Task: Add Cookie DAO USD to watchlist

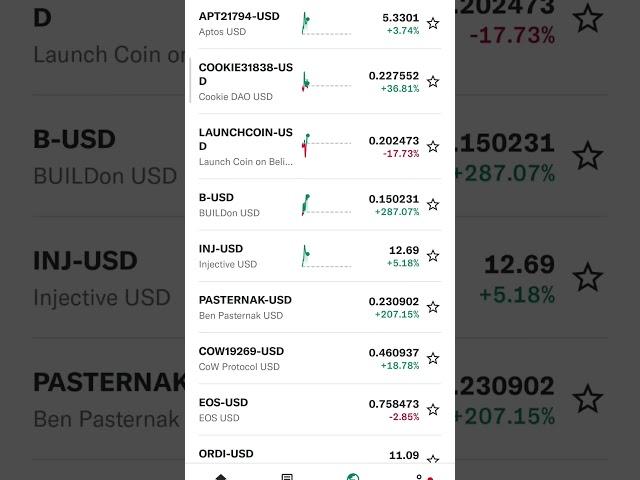Action: 433,81
